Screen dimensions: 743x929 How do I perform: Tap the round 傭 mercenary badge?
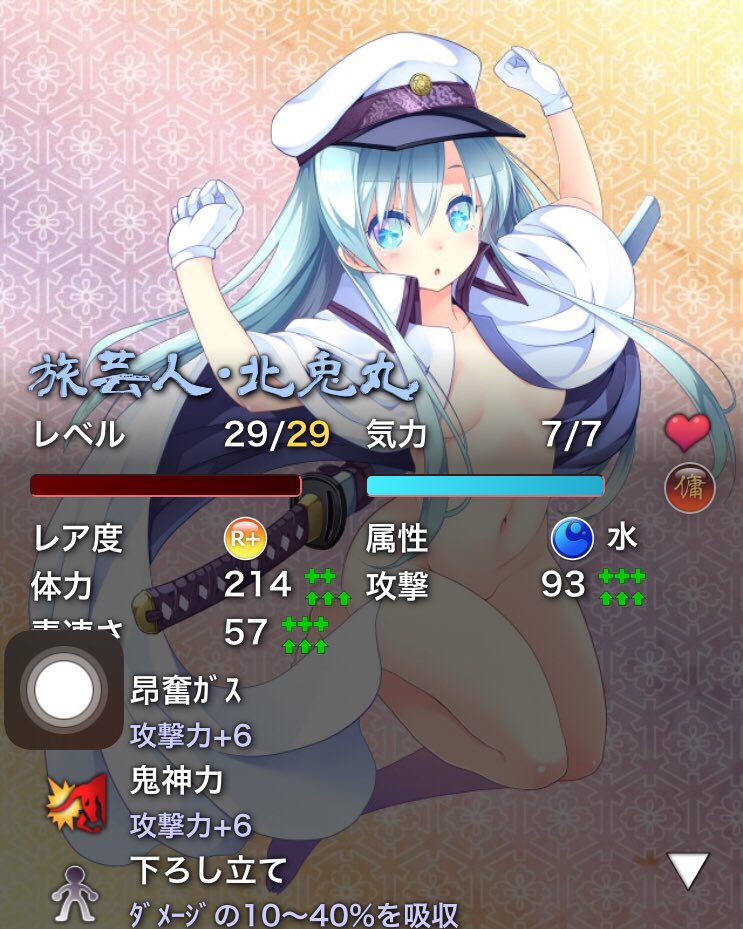[x=689, y=488]
